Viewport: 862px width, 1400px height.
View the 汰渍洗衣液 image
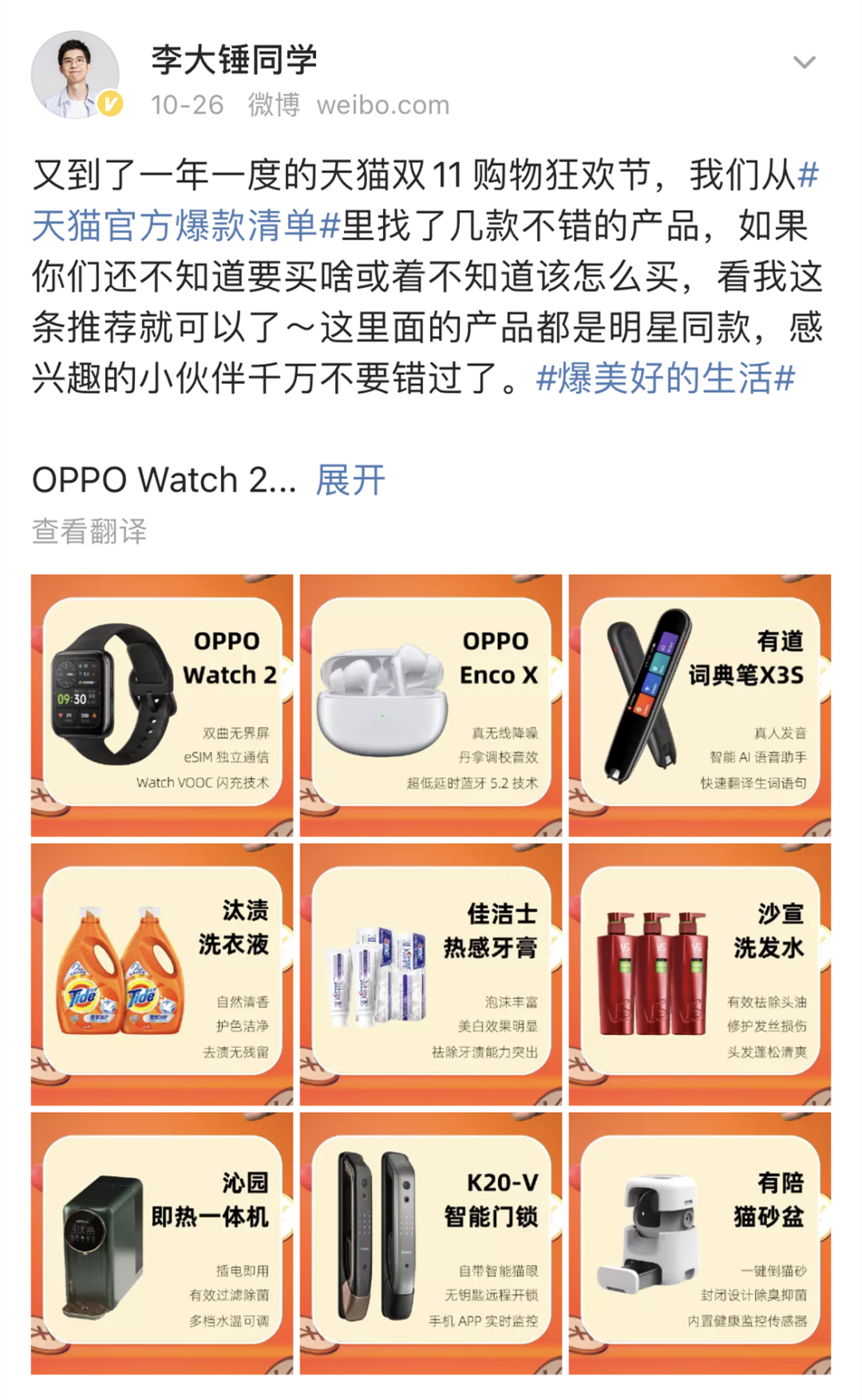(162, 974)
